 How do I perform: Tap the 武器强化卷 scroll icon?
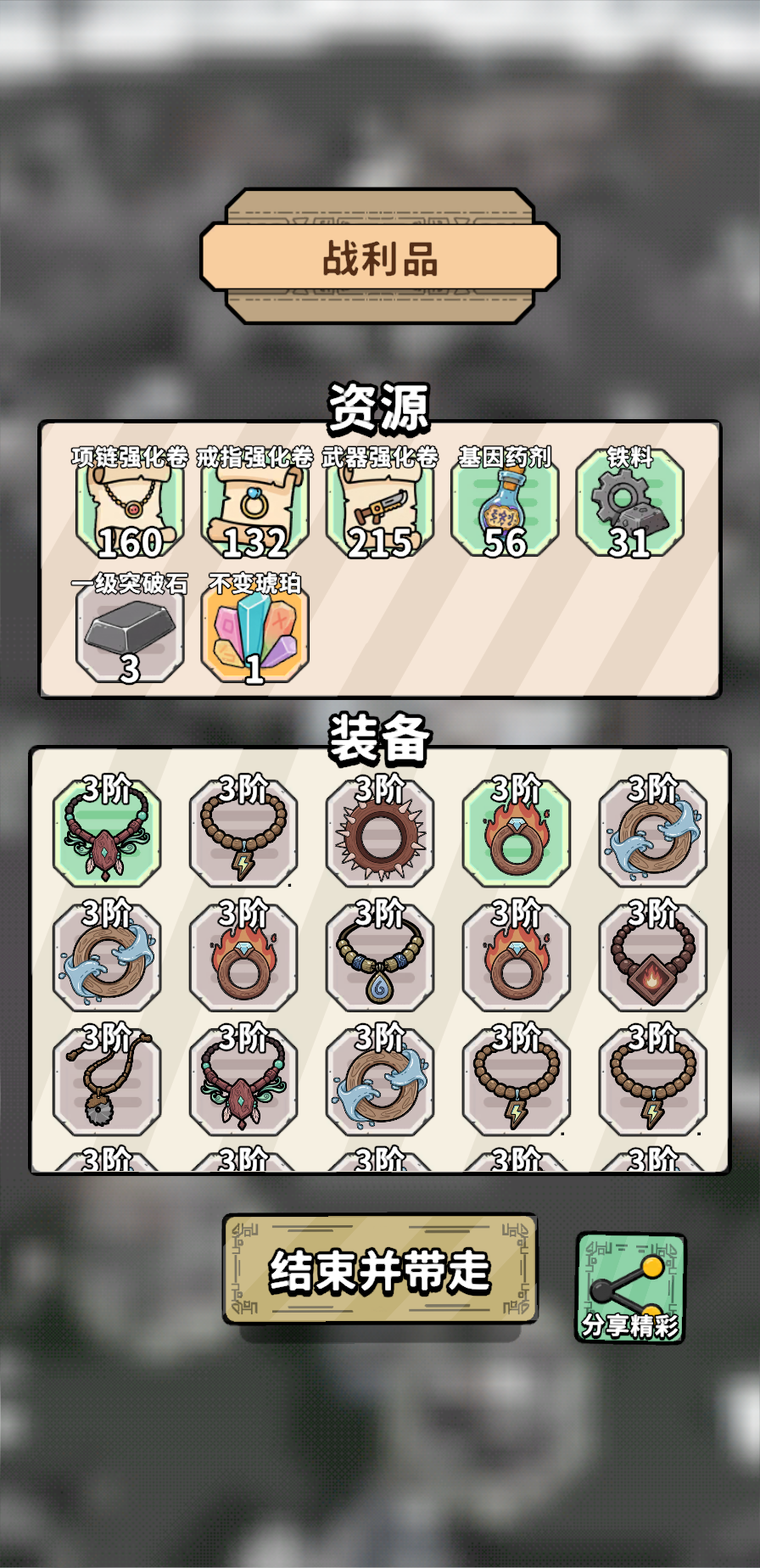(379, 507)
